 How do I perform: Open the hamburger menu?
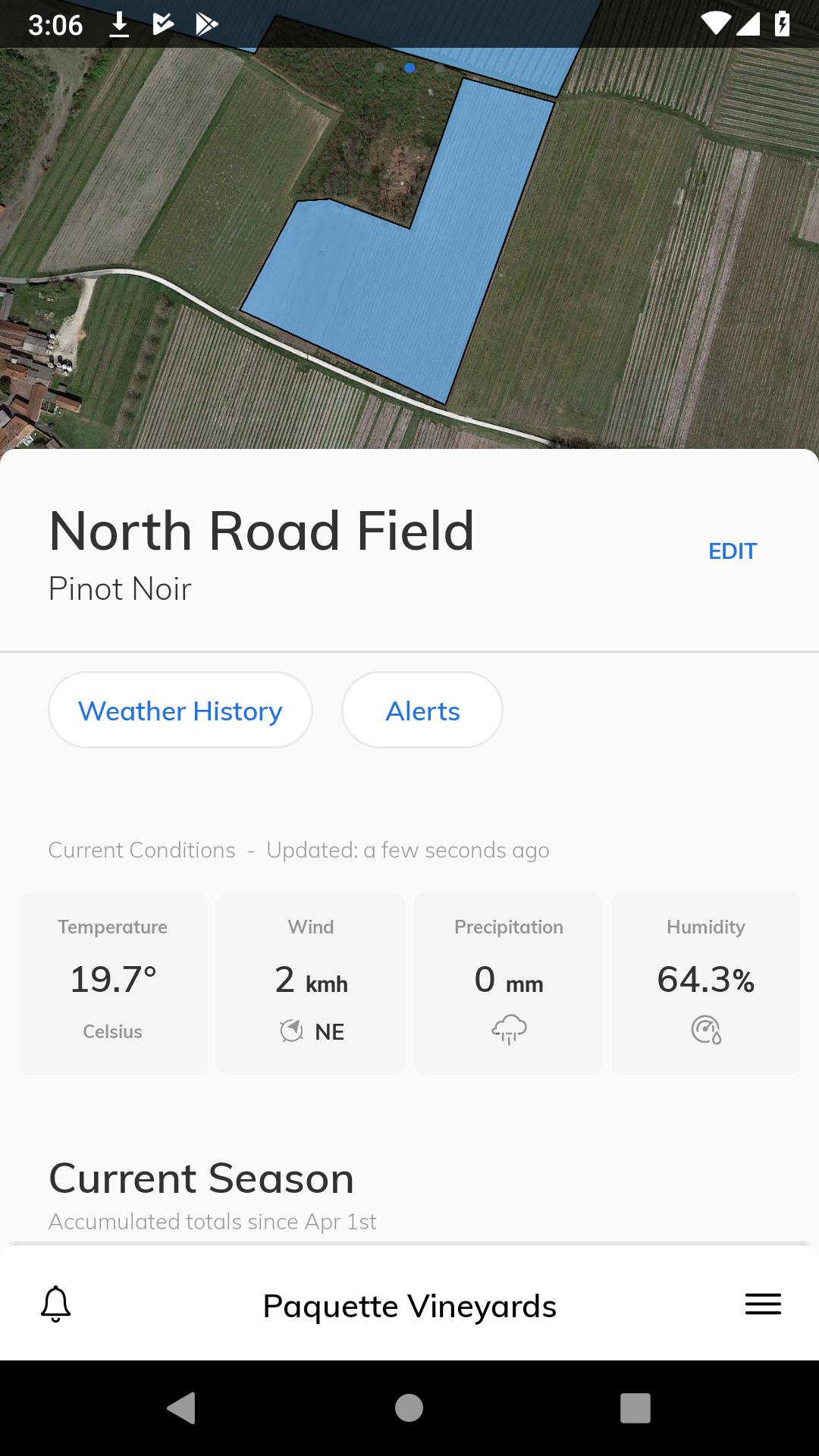click(x=763, y=1304)
